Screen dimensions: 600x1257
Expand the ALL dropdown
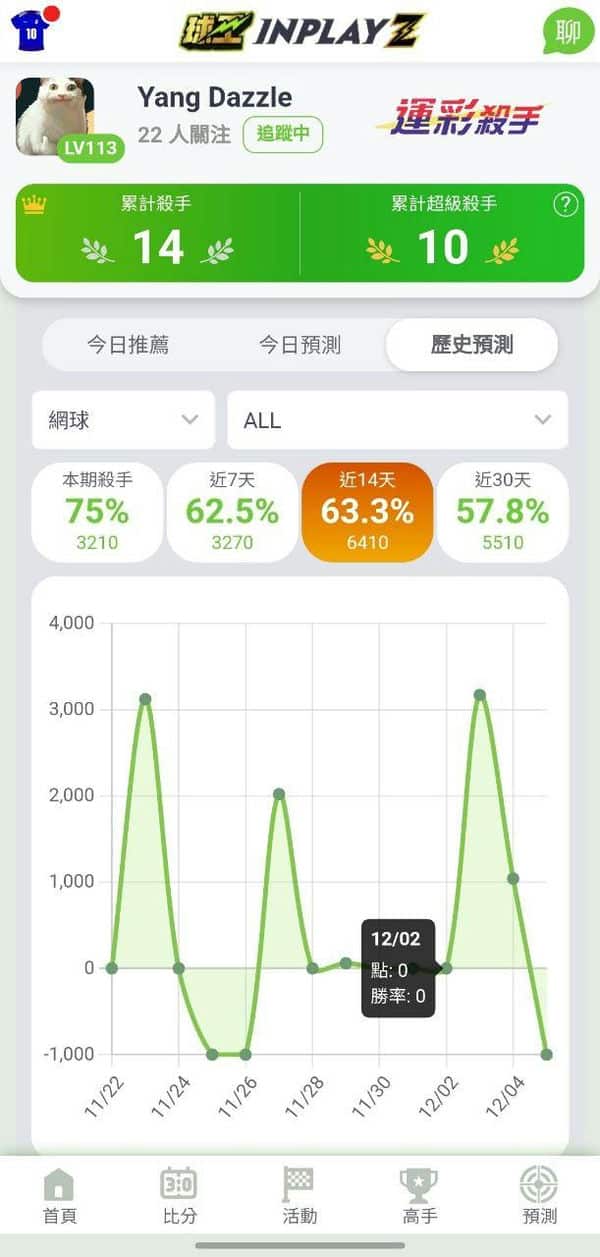pos(398,420)
